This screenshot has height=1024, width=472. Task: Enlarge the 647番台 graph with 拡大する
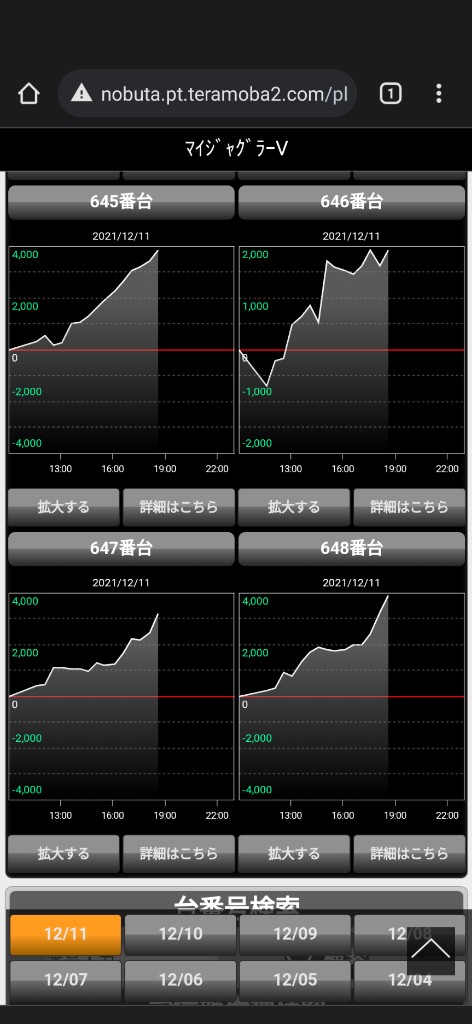[63, 854]
